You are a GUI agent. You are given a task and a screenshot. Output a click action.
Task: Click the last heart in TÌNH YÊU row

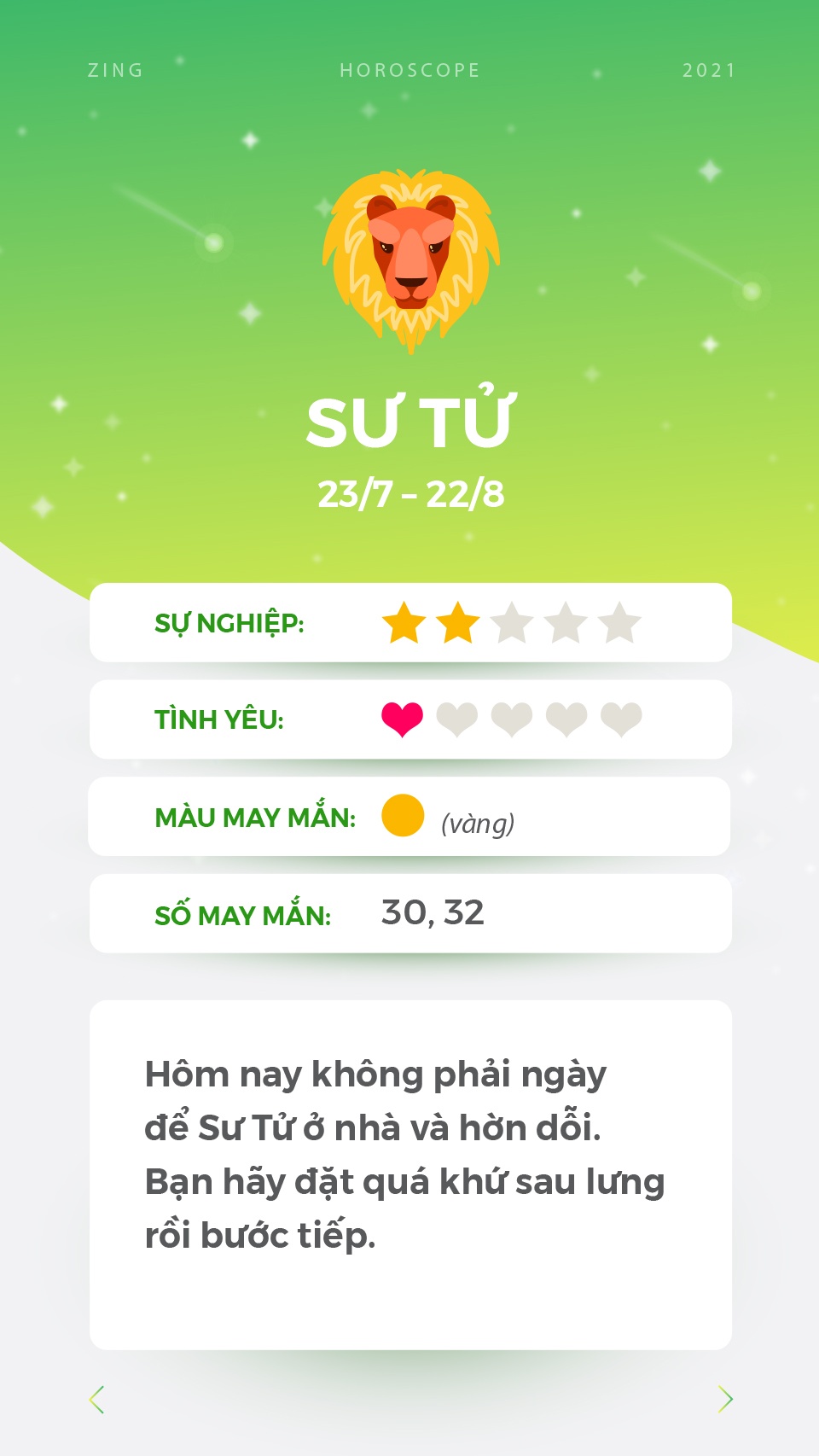619,719
